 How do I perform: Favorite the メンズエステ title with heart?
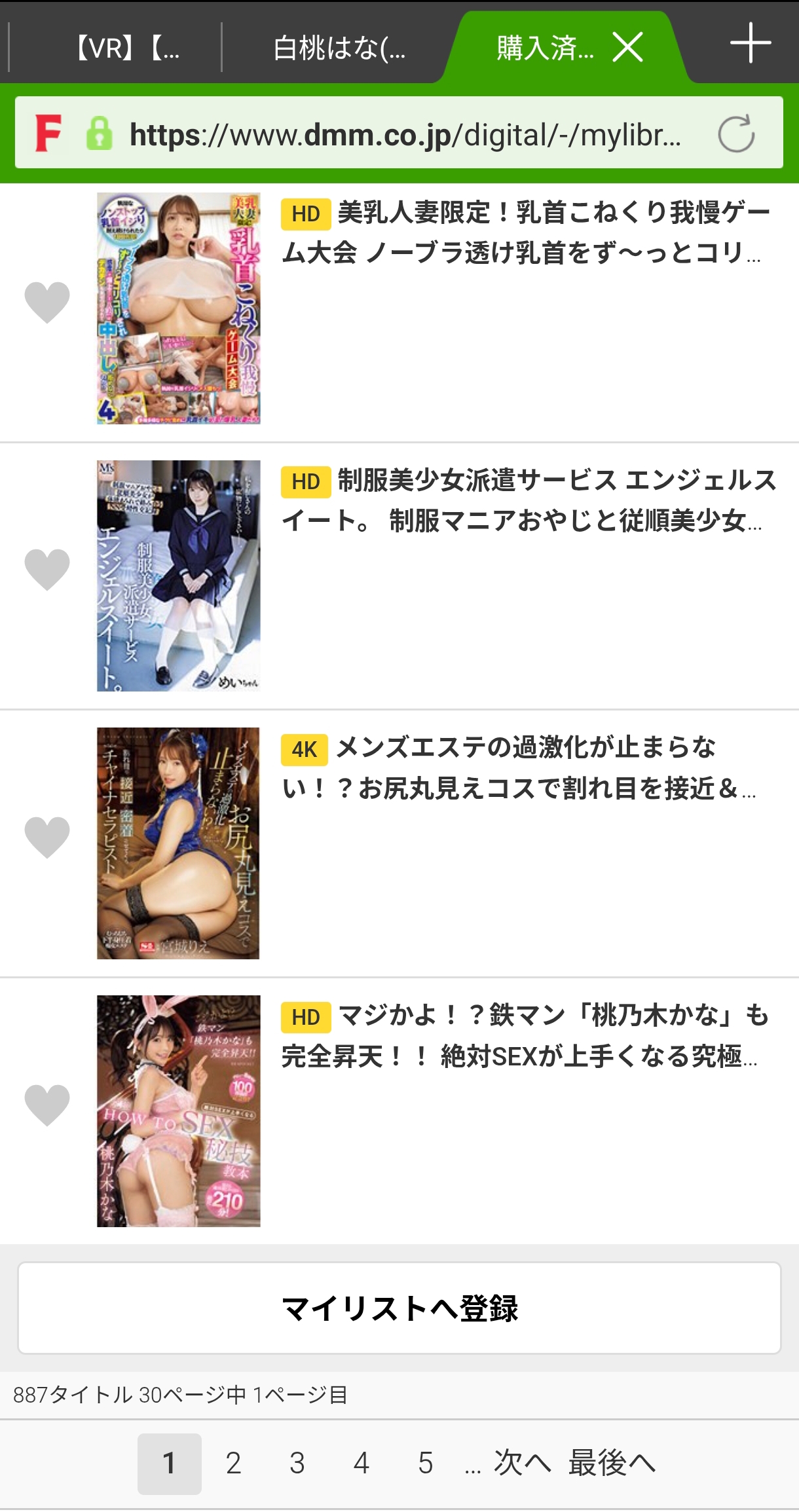[47, 837]
